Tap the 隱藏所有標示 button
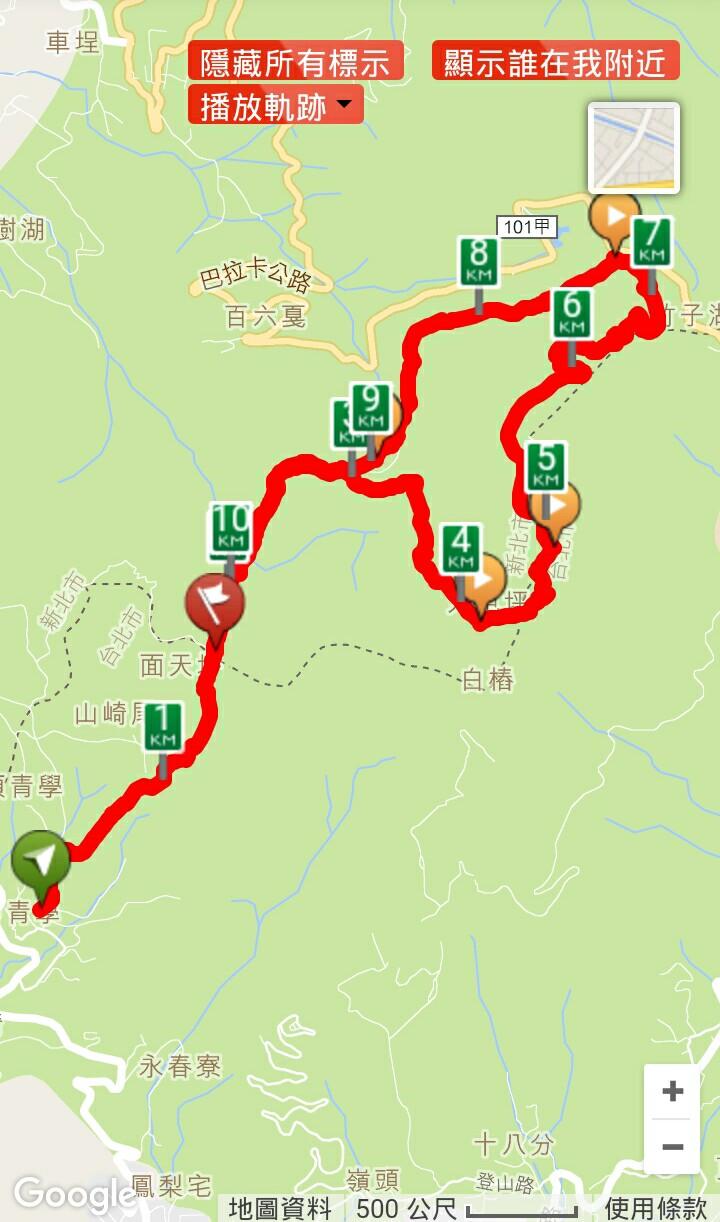Image resolution: width=720 pixels, height=1222 pixels. tap(295, 62)
